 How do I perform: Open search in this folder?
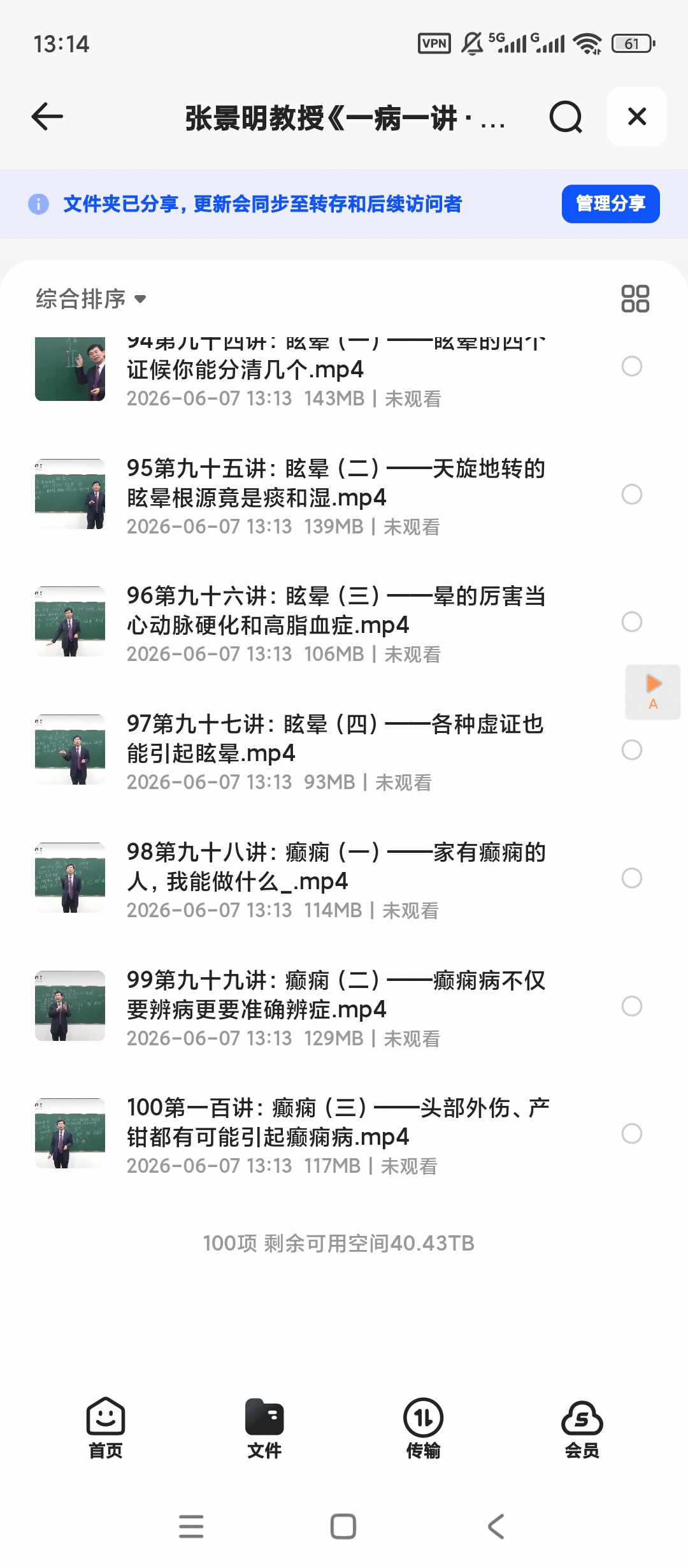566,117
